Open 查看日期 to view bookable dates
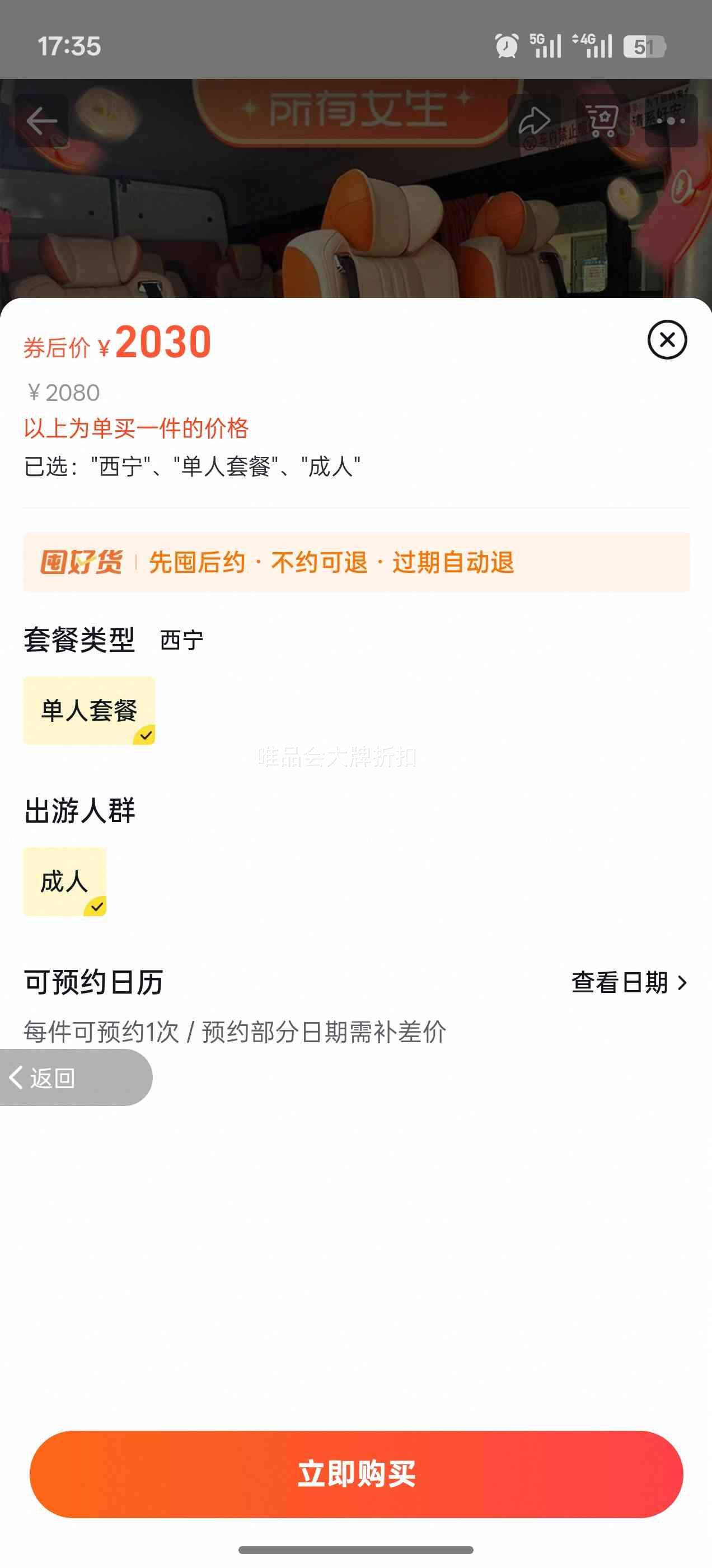712x1568 pixels. pyautogui.click(x=629, y=982)
